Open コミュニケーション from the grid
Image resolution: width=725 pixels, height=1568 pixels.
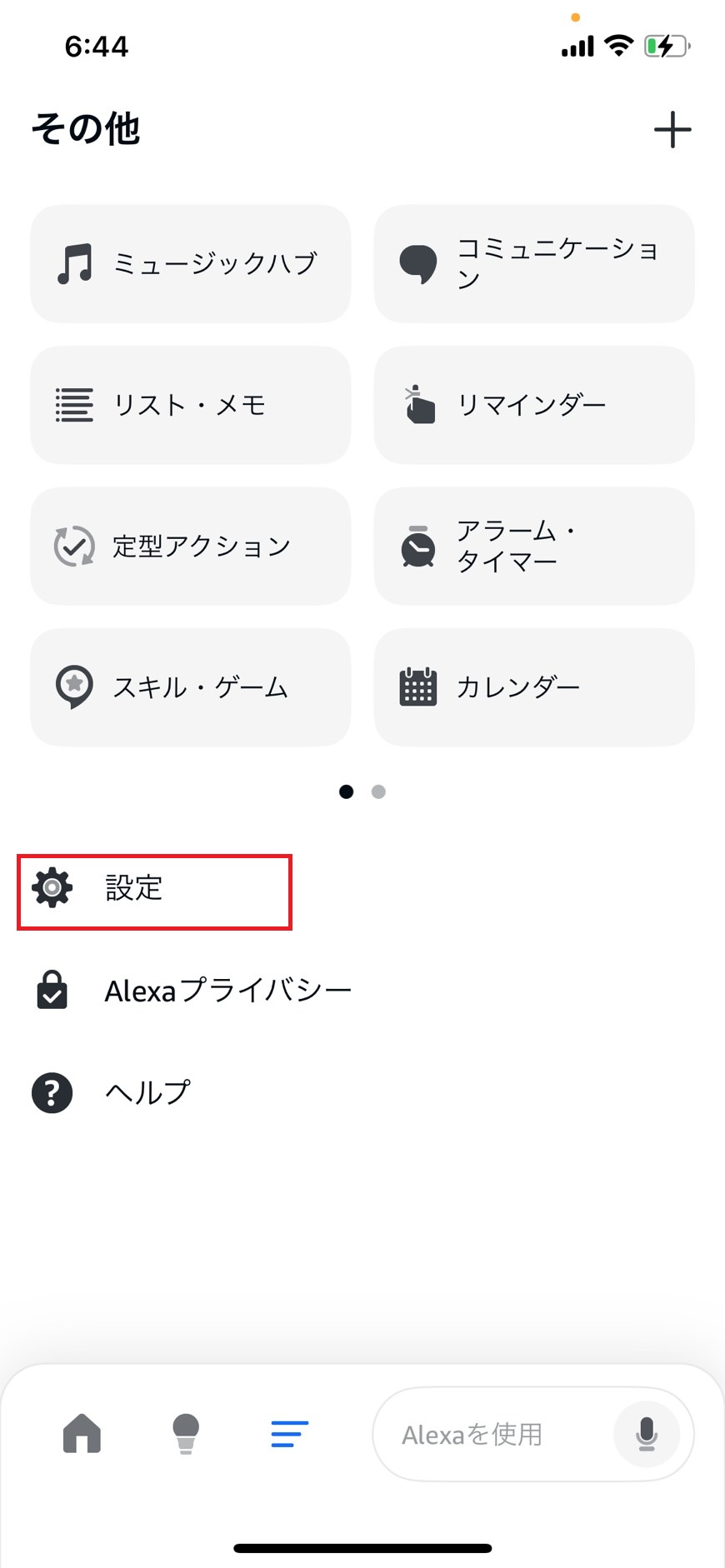(533, 262)
